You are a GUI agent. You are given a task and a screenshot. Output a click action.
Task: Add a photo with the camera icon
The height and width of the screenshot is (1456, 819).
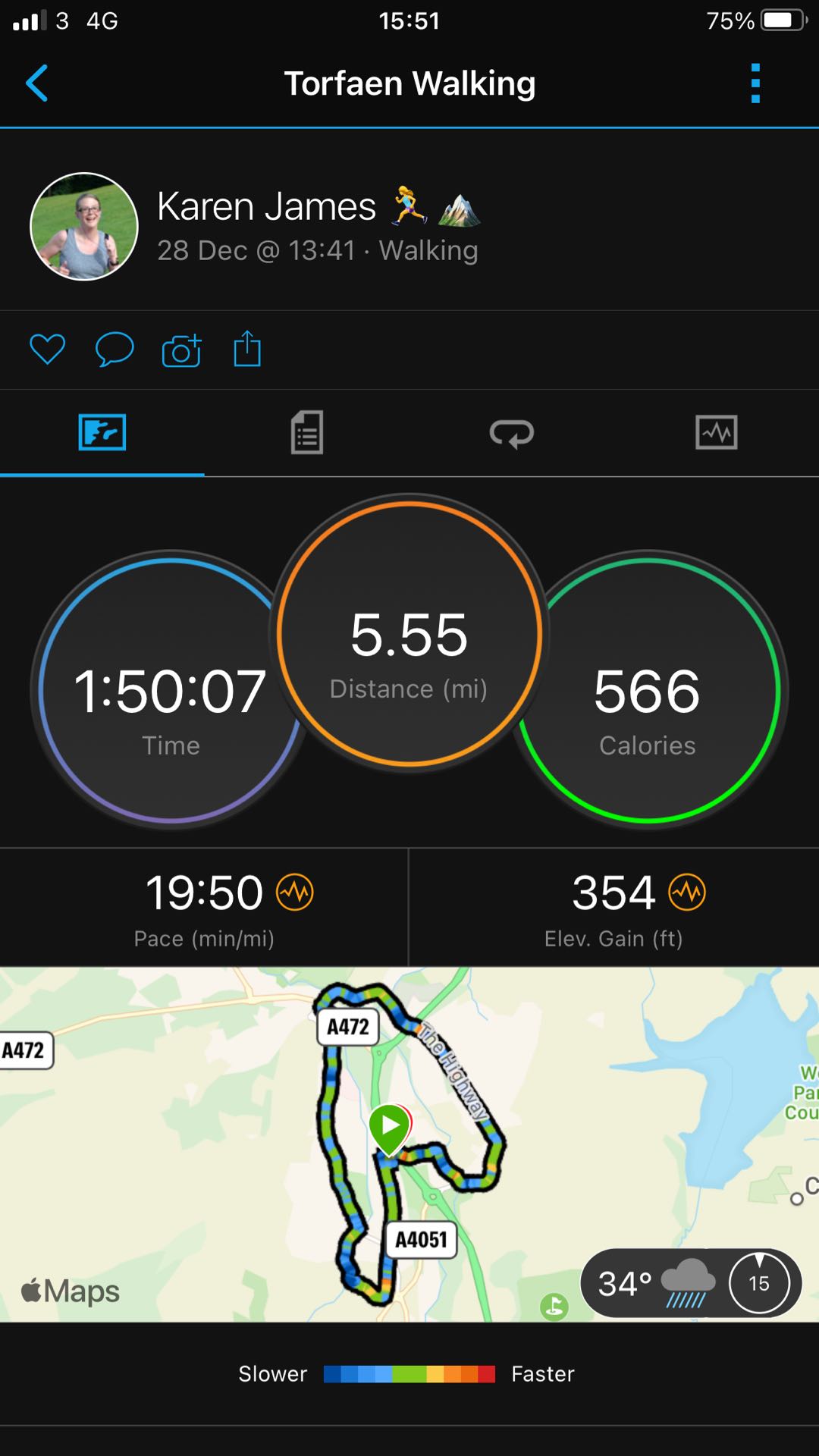click(x=181, y=350)
